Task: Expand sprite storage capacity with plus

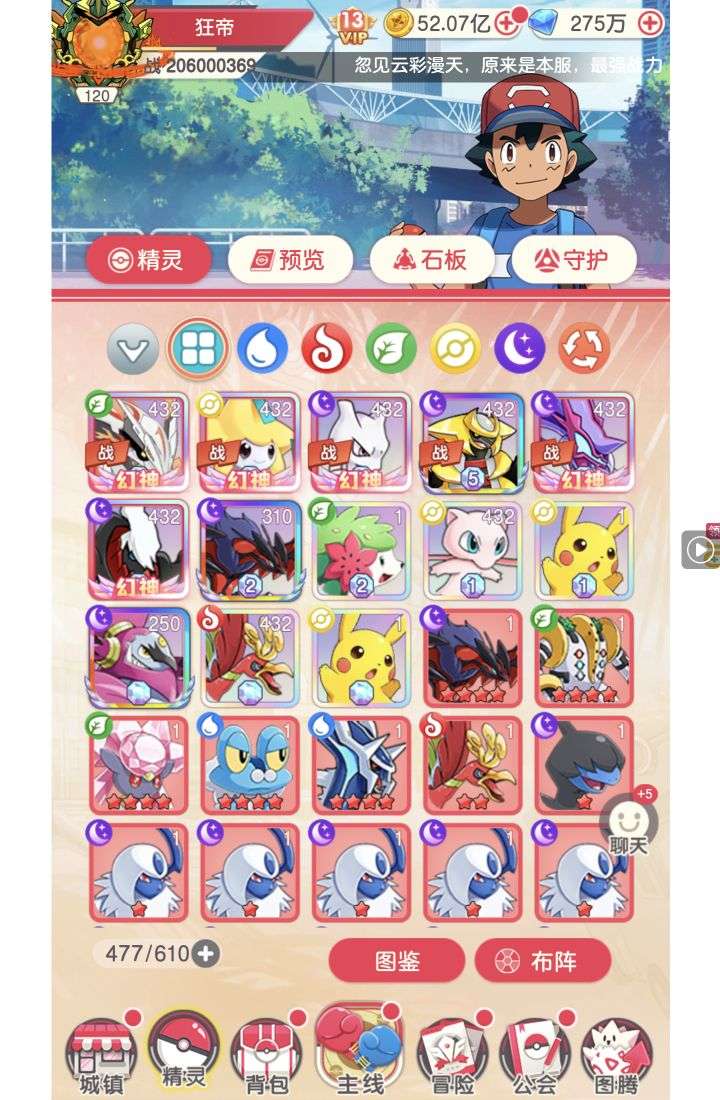Action: (206, 954)
